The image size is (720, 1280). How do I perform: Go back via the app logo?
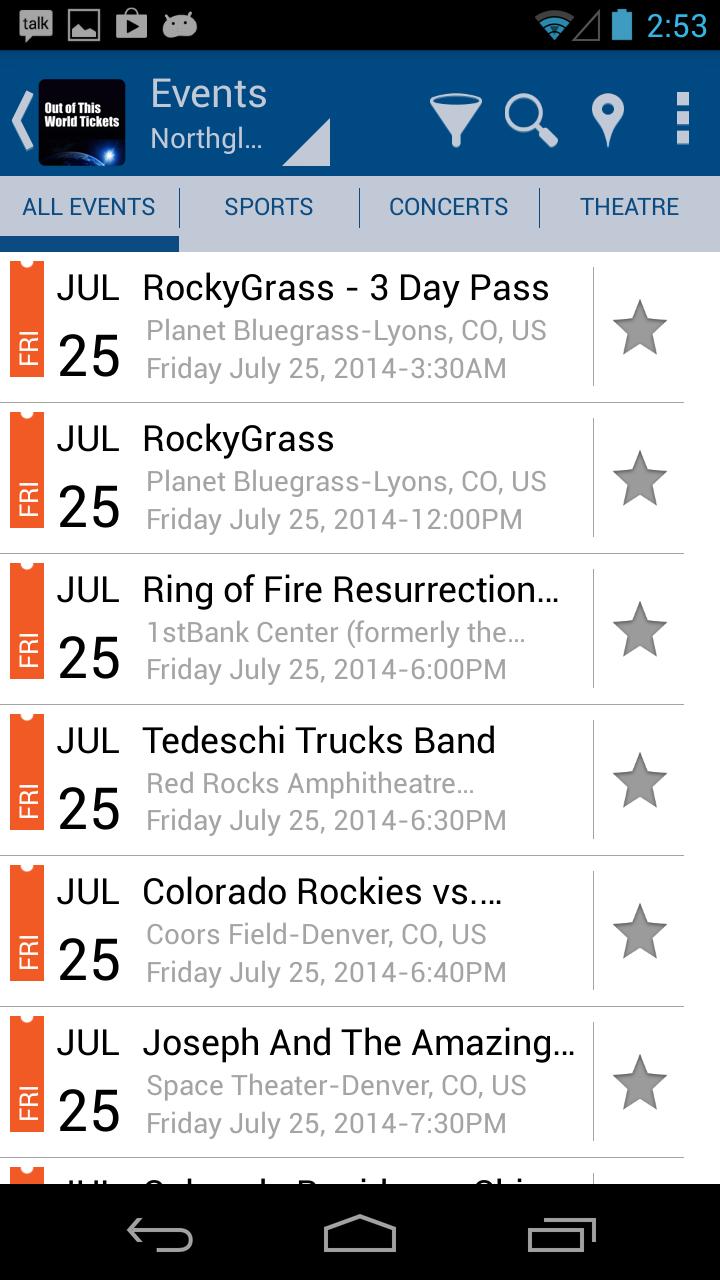[68, 122]
